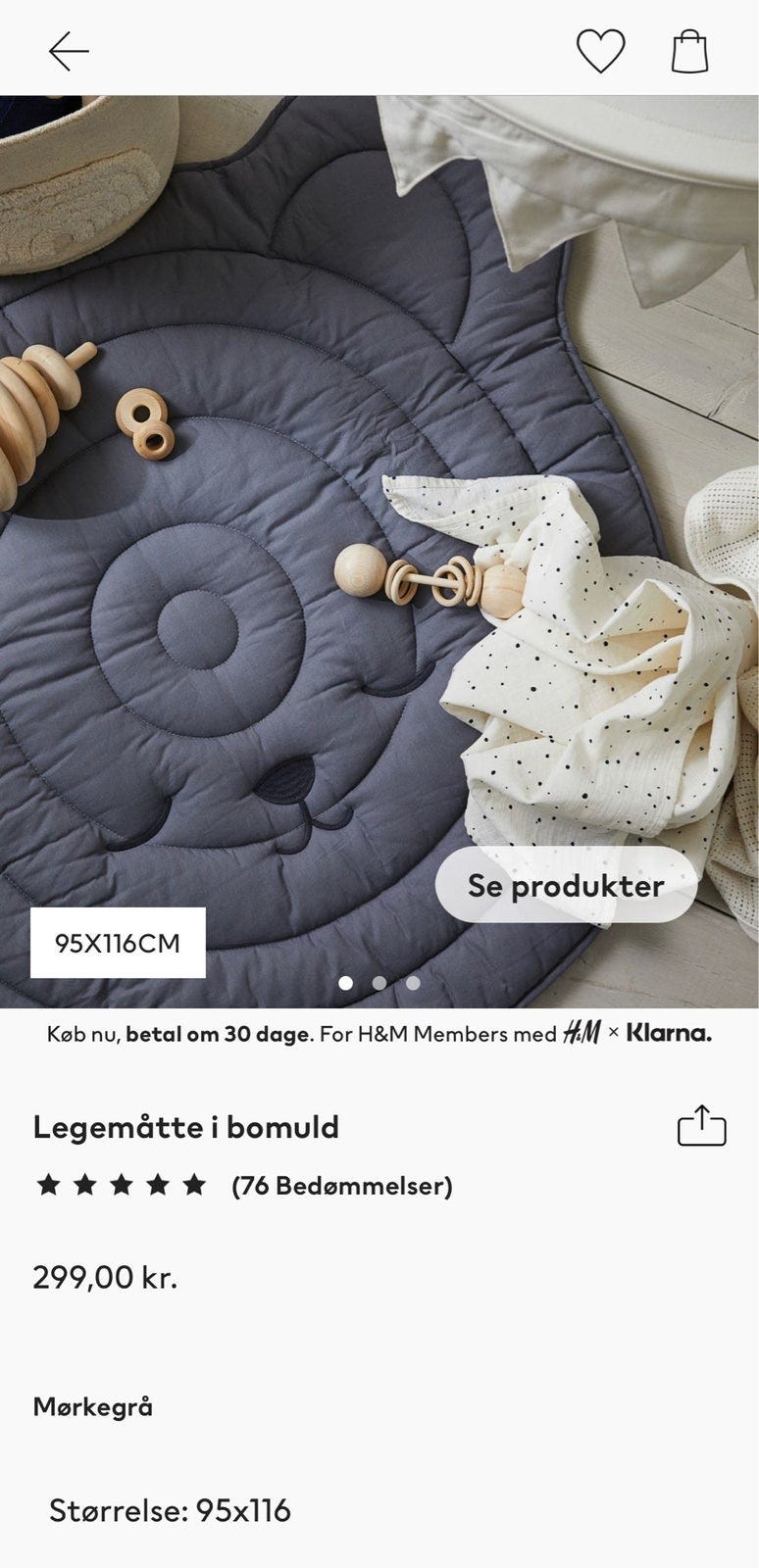Open the Legemåtte product photo
The image size is (759, 1568).
pos(379,552)
